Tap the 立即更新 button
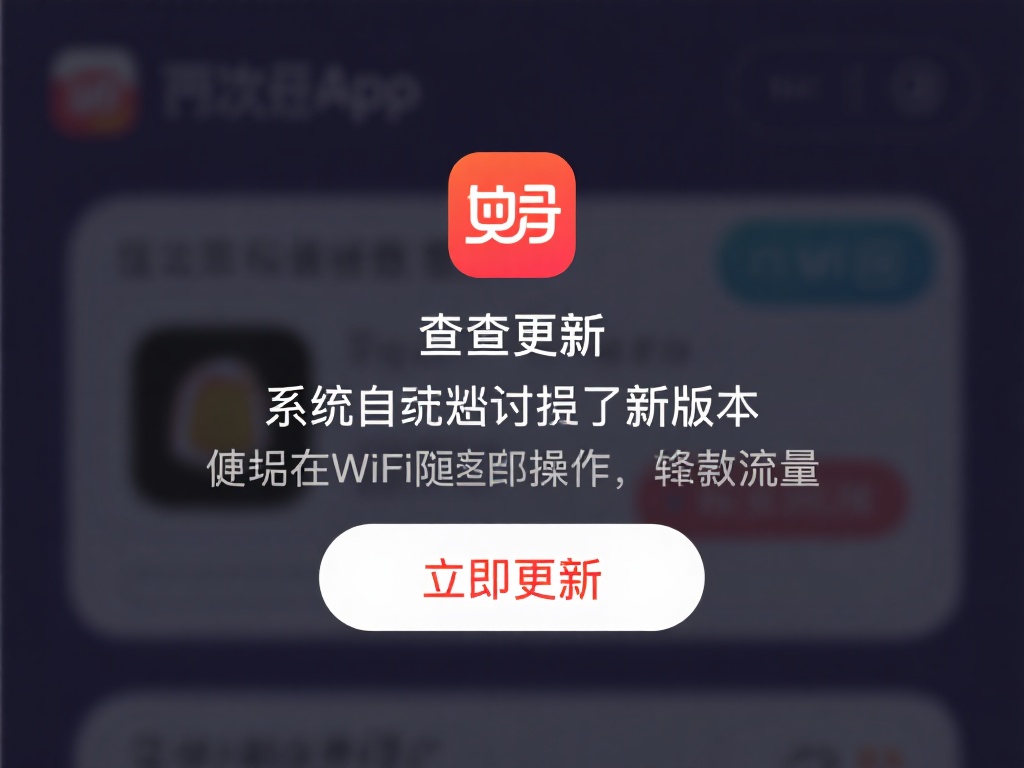This screenshot has width=1024, height=768. (511, 578)
